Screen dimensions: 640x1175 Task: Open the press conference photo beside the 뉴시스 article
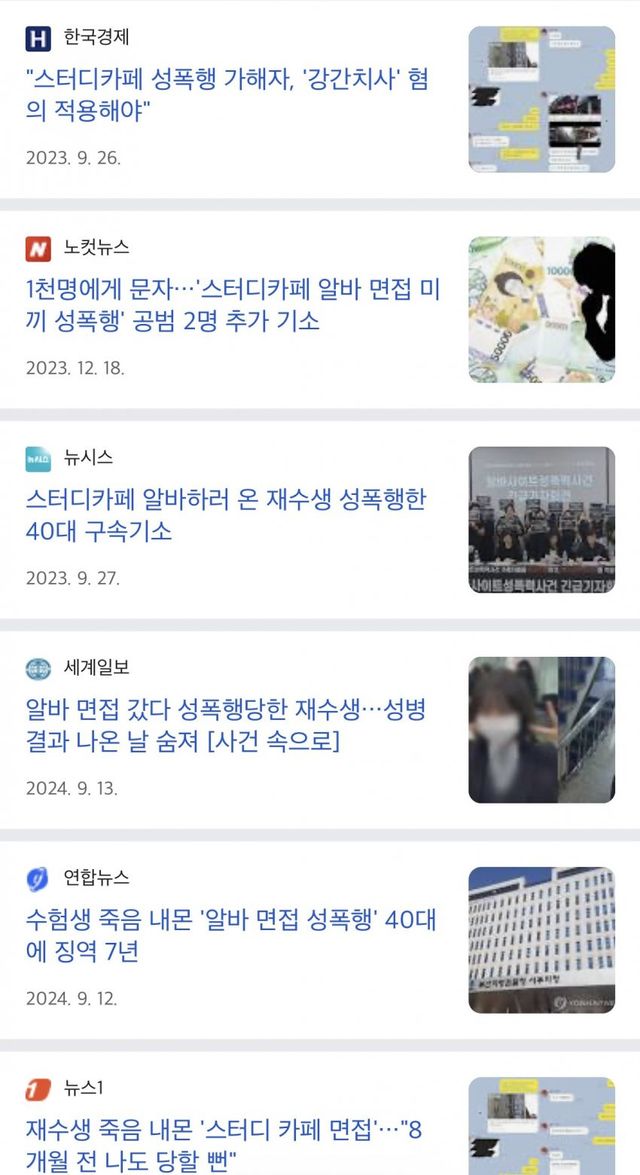(541, 520)
